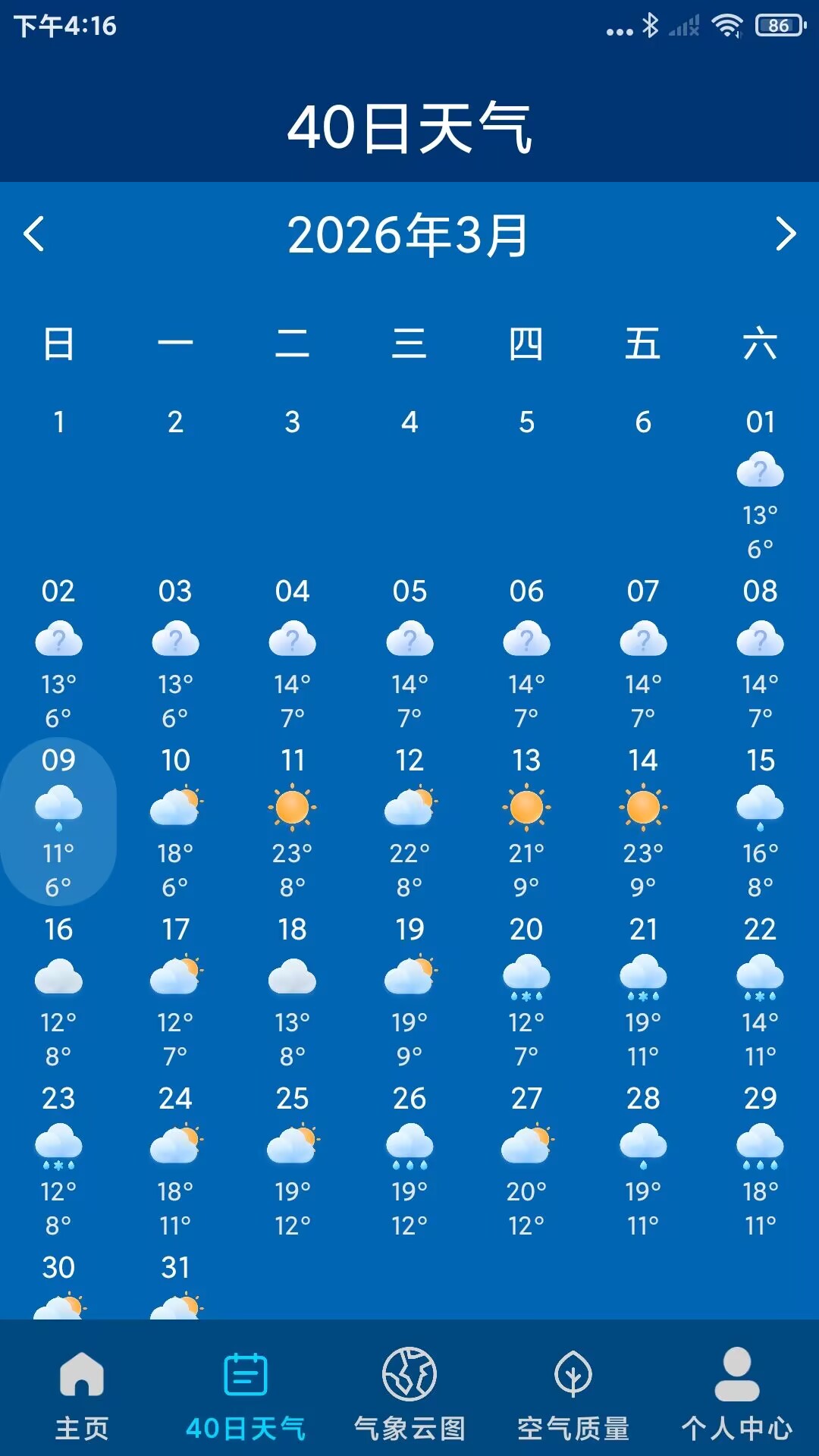Open the 主页 home icon
Image resolution: width=819 pixels, height=1456 pixels.
pyautogui.click(x=82, y=1405)
